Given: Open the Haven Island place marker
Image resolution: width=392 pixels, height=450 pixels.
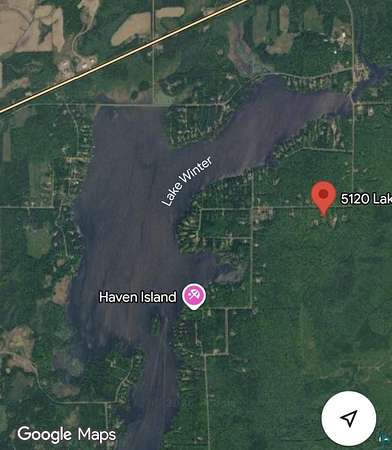Looking at the screenshot, I should (x=194, y=296).
